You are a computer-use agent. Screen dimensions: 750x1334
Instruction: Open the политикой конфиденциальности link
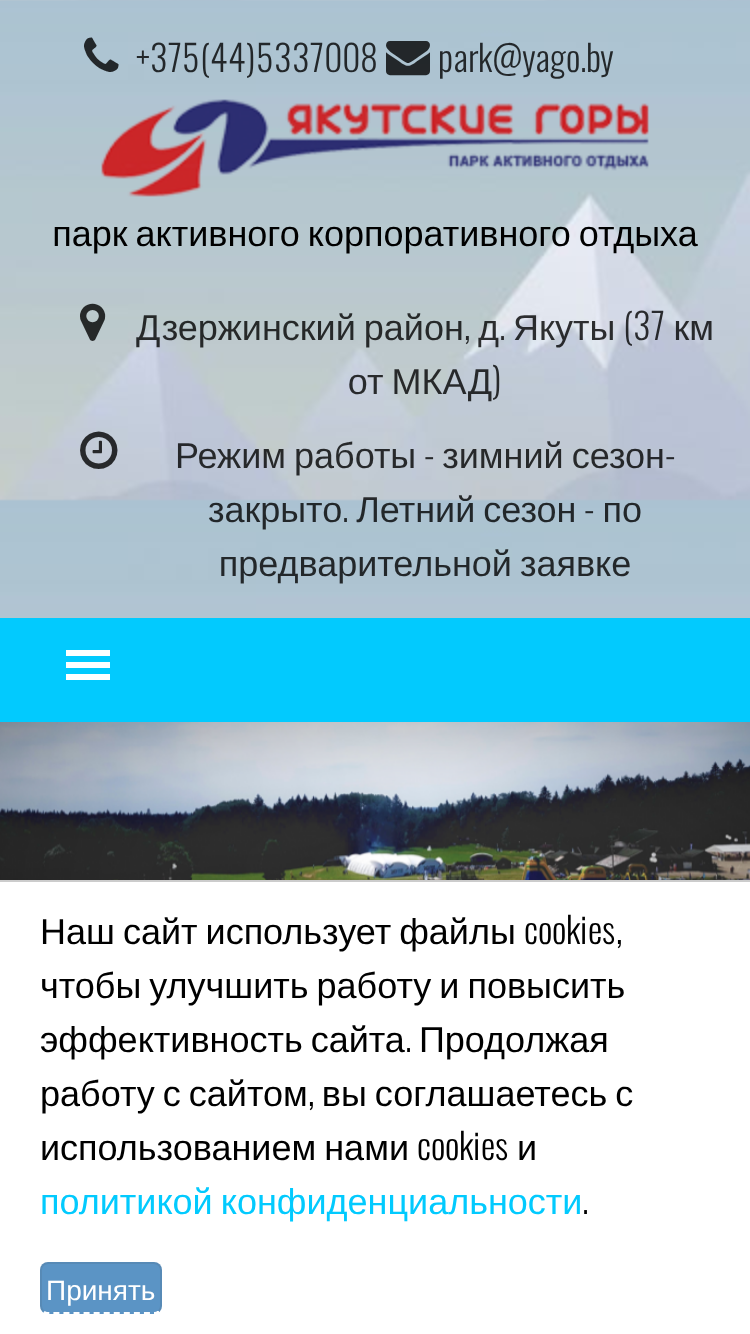point(311,1201)
